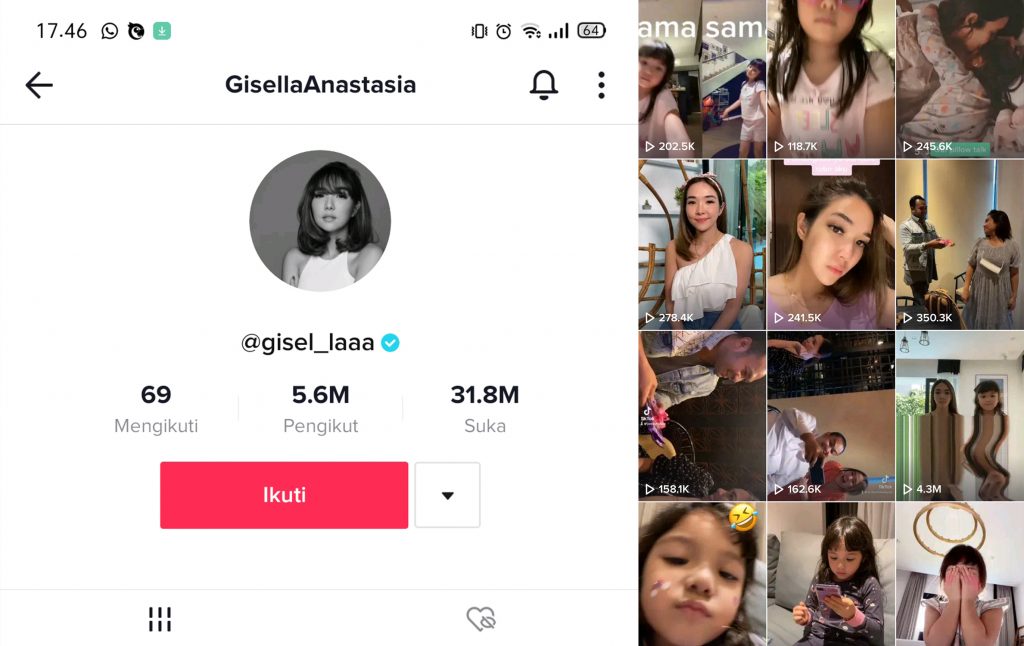
Task: Play the video with 118.7K views
Action: click(831, 78)
